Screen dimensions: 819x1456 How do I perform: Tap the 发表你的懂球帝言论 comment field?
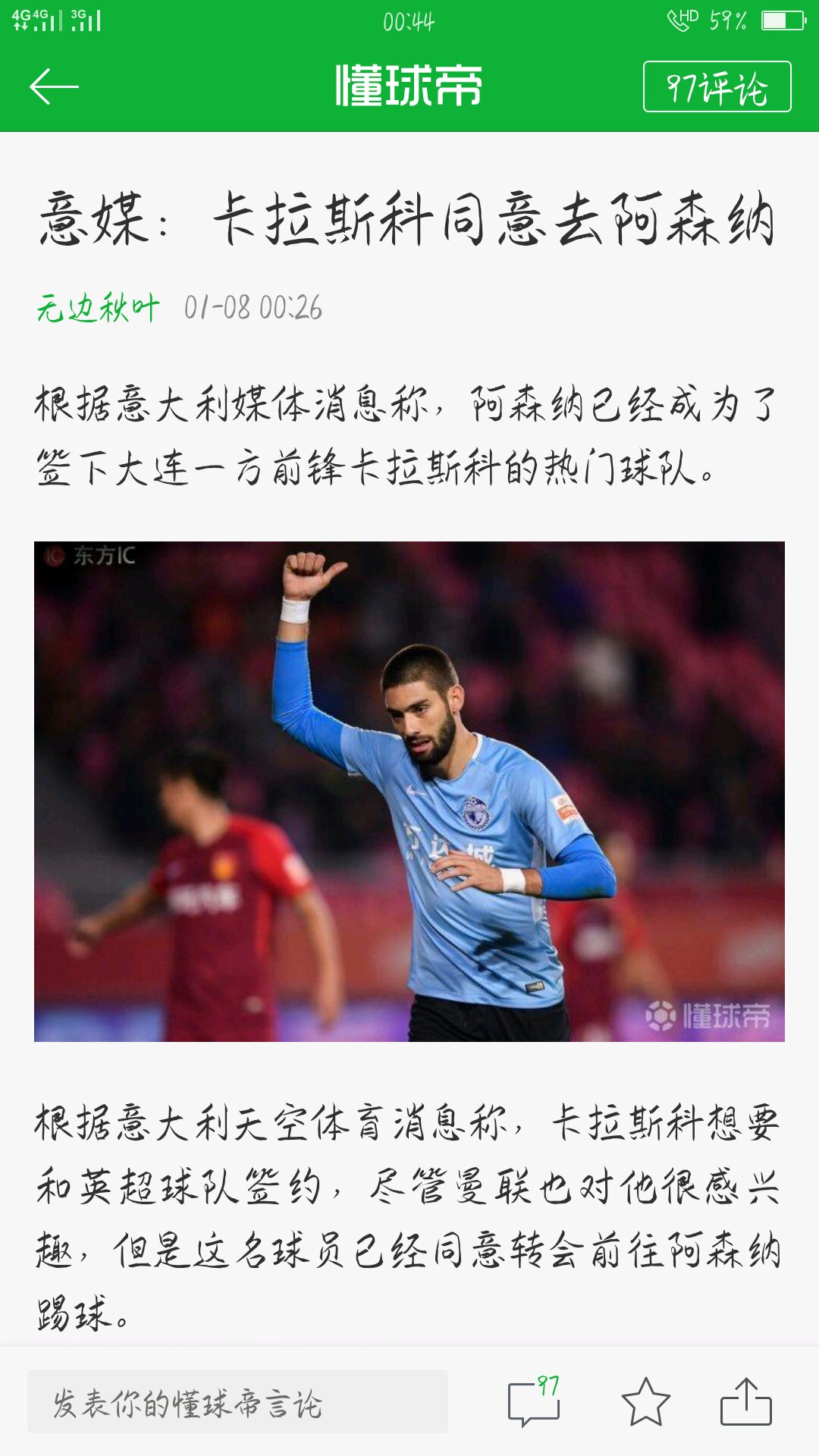tap(237, 1402)
